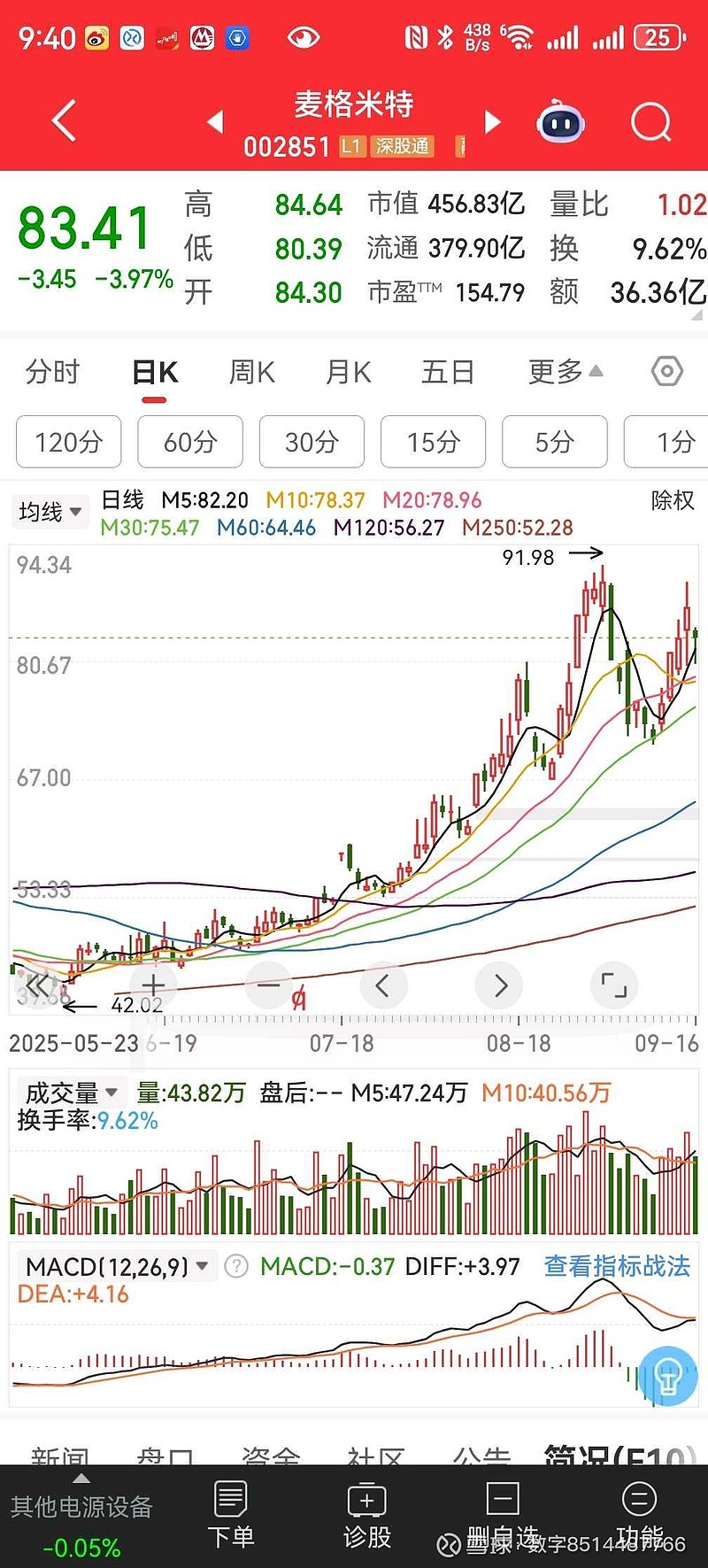Zoom in the K-line chart
708x1568 pixels.
click(x=153, y=985)
